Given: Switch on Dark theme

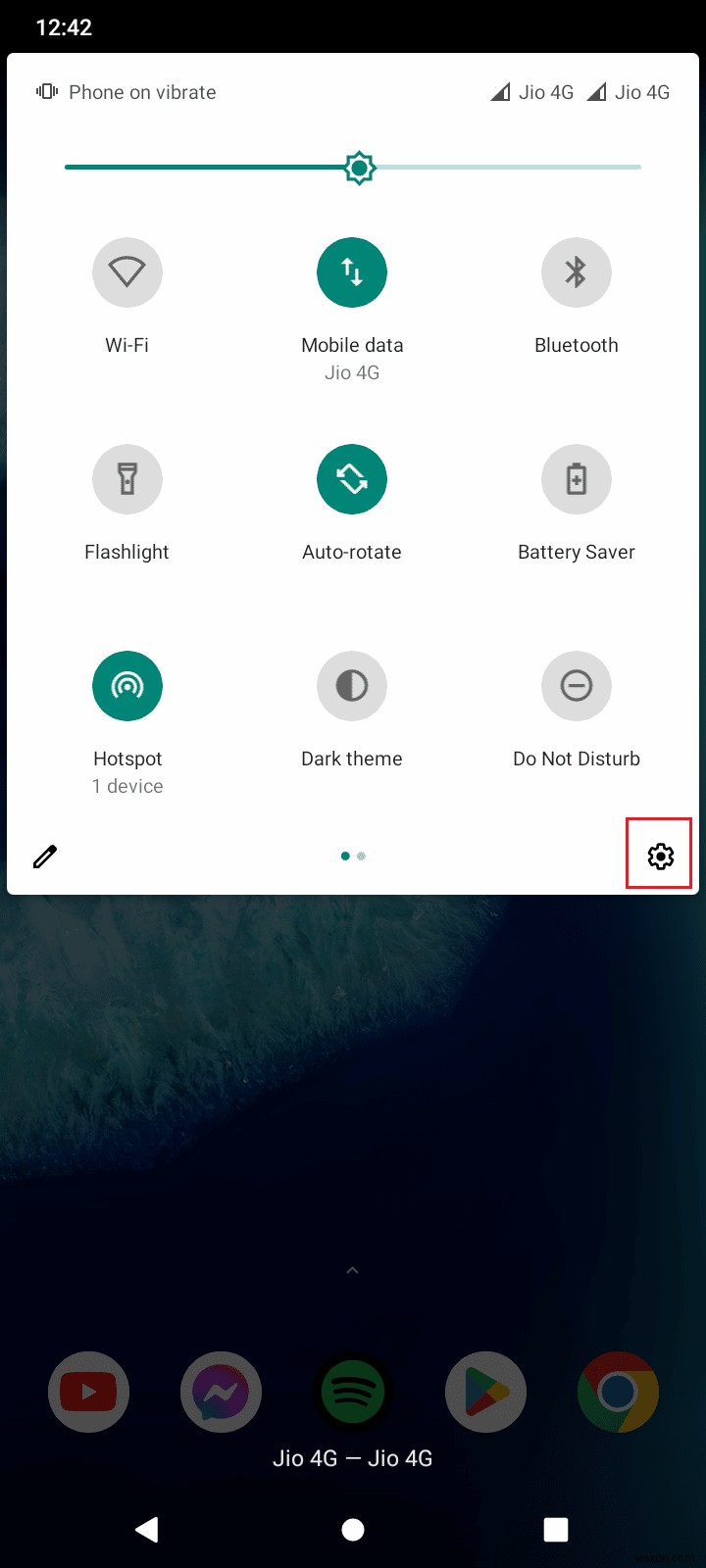Looking at the screenshot, I should (x=352, y=686).
